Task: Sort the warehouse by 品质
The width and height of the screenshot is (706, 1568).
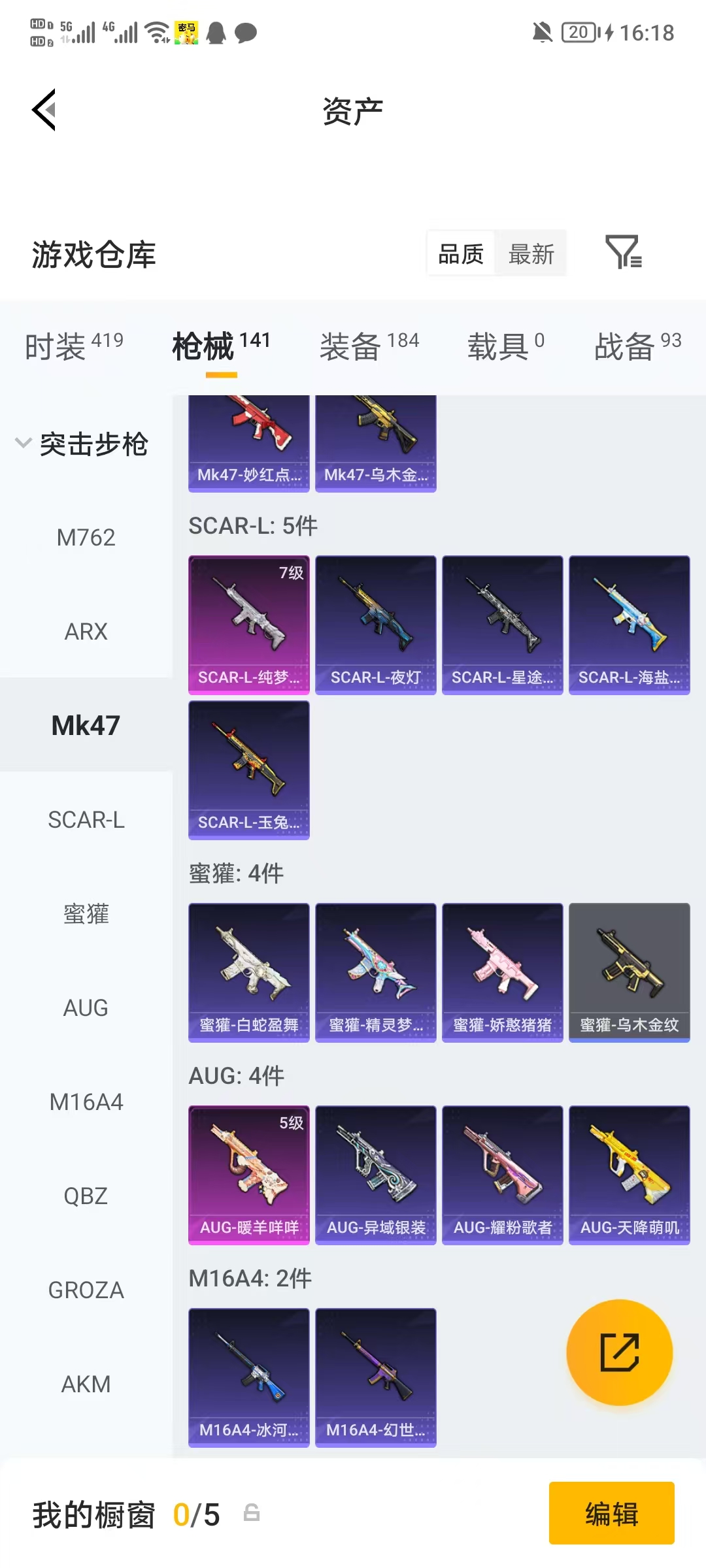Action: pyautogui.click(x=461, y=254)
